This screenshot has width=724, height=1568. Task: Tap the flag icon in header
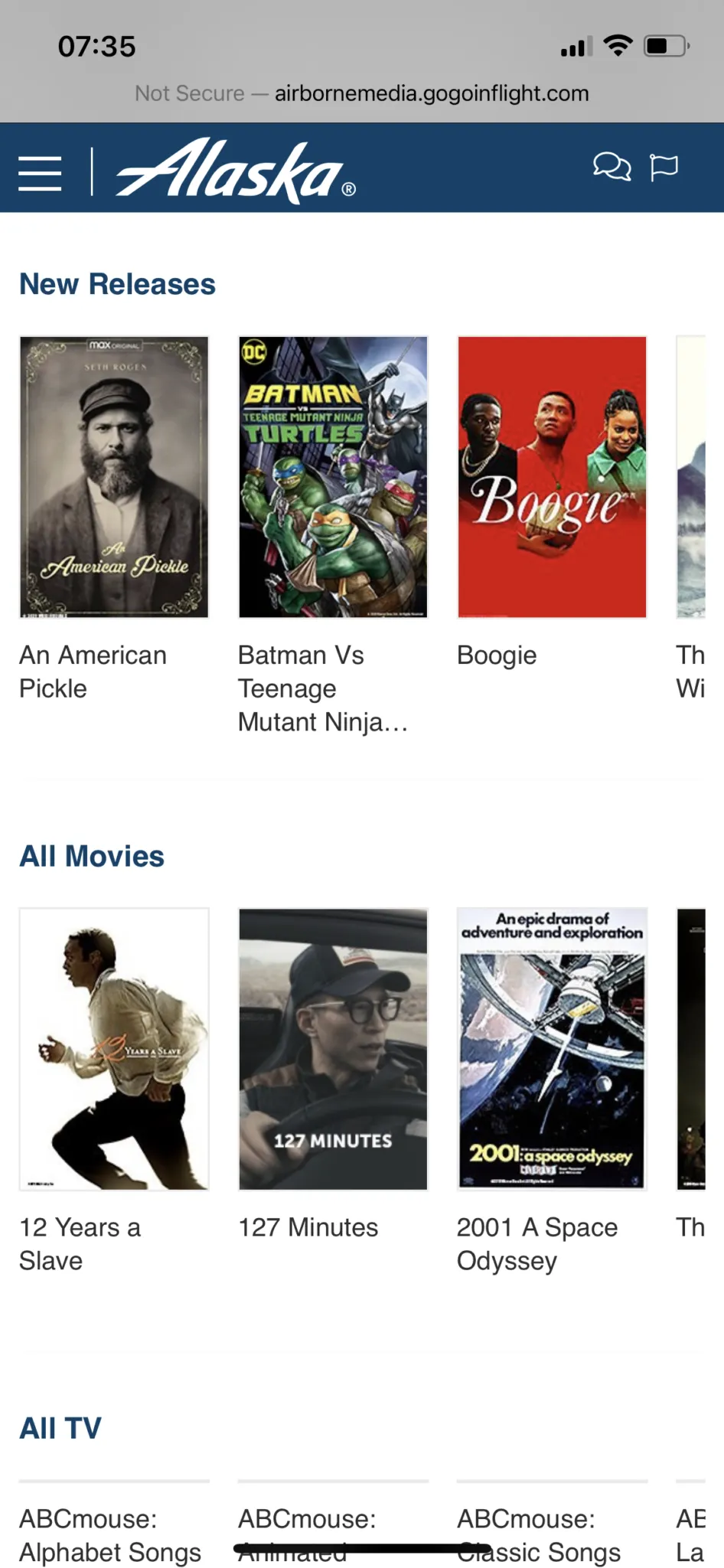[x=664, y=166]
